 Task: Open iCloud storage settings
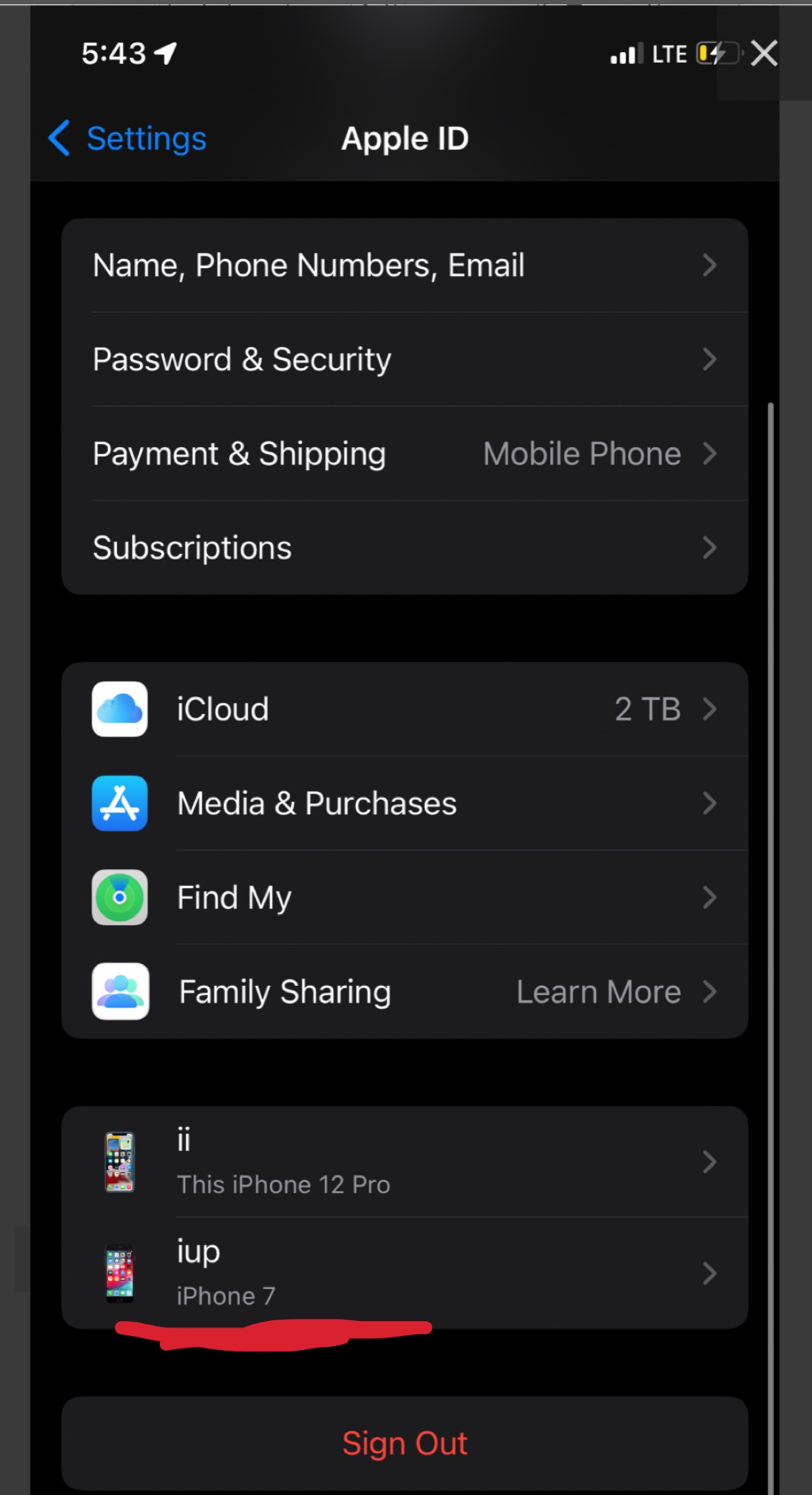(405, 710)
